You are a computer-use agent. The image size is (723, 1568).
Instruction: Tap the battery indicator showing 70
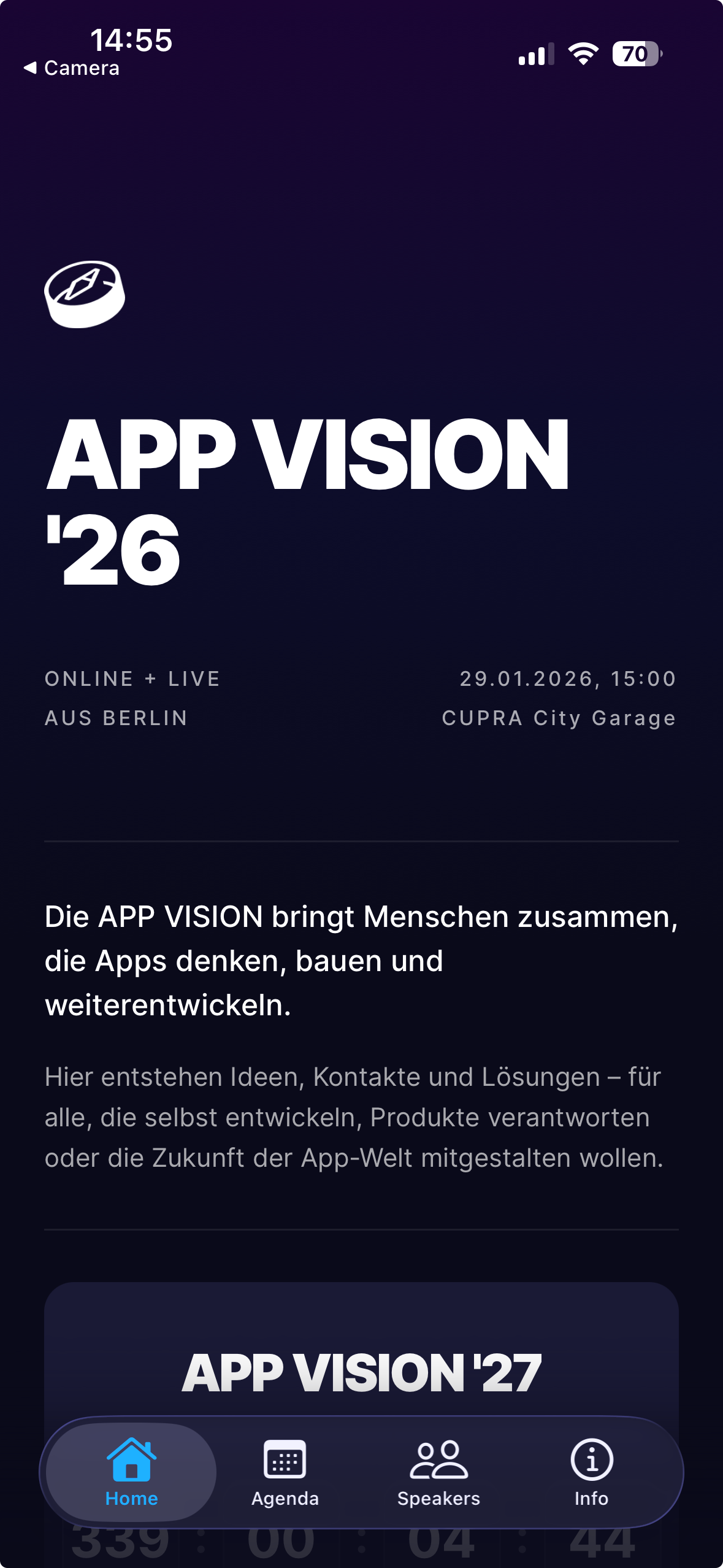[635, 55]
